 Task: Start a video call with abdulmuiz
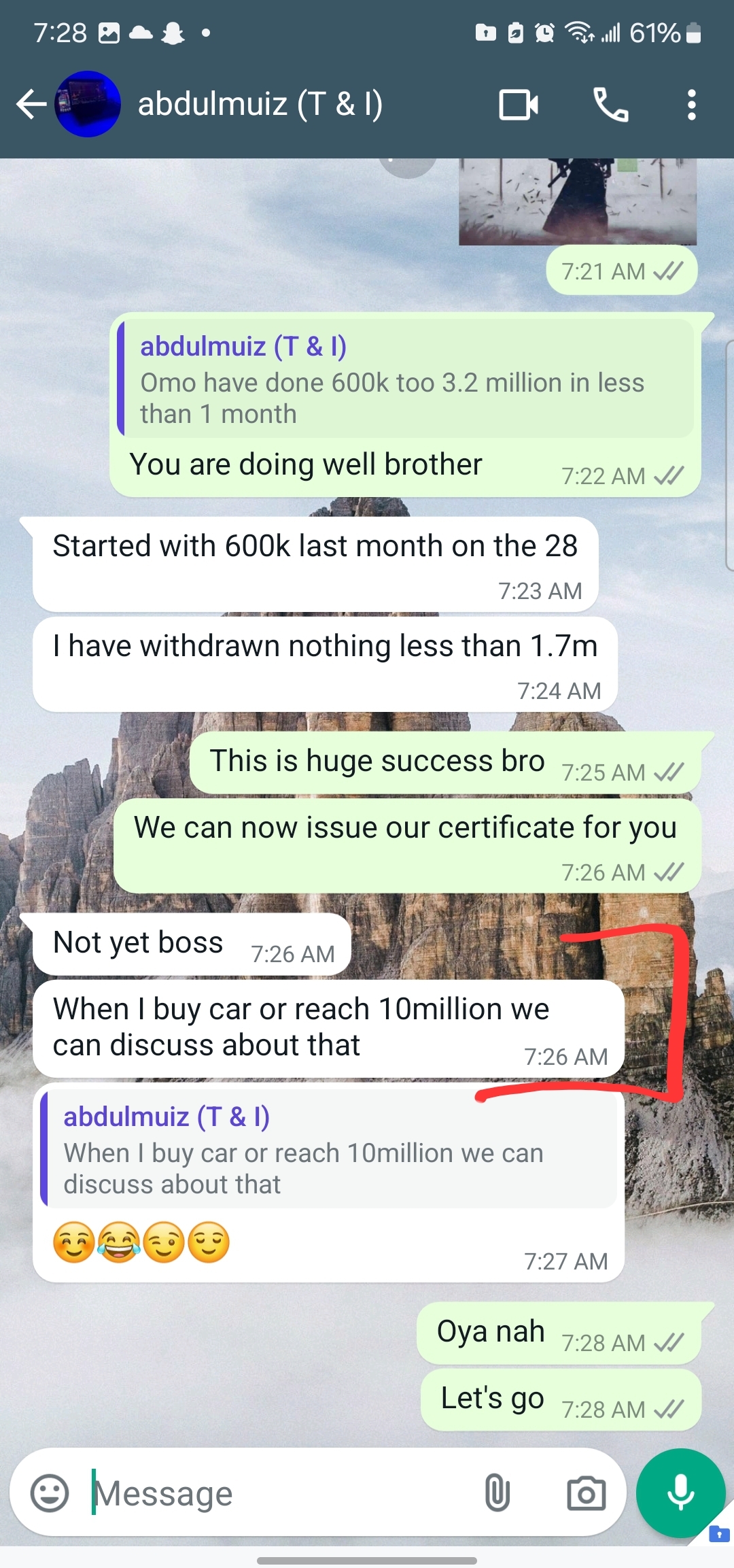click(519, 105)
